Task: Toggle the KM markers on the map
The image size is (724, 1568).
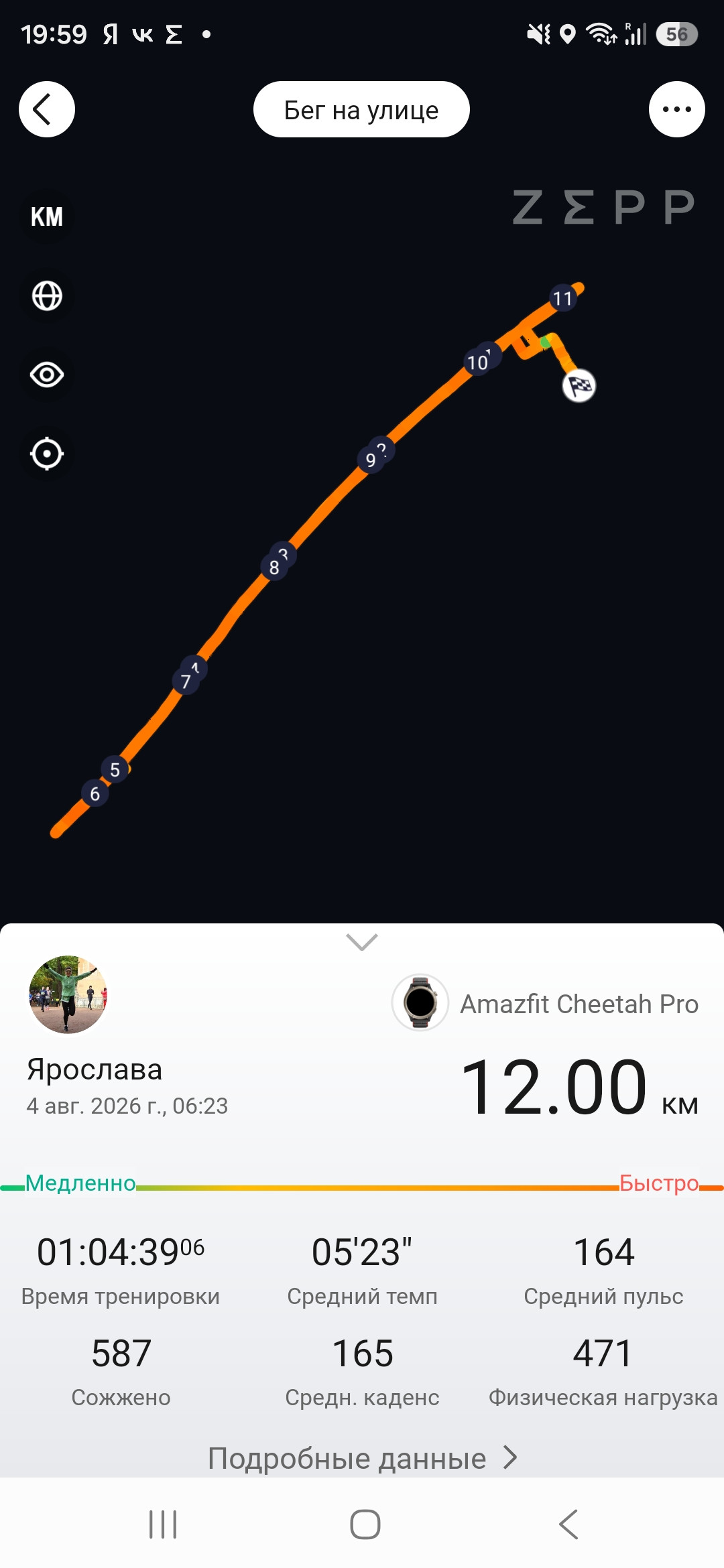Action: (x=47, y=216)
